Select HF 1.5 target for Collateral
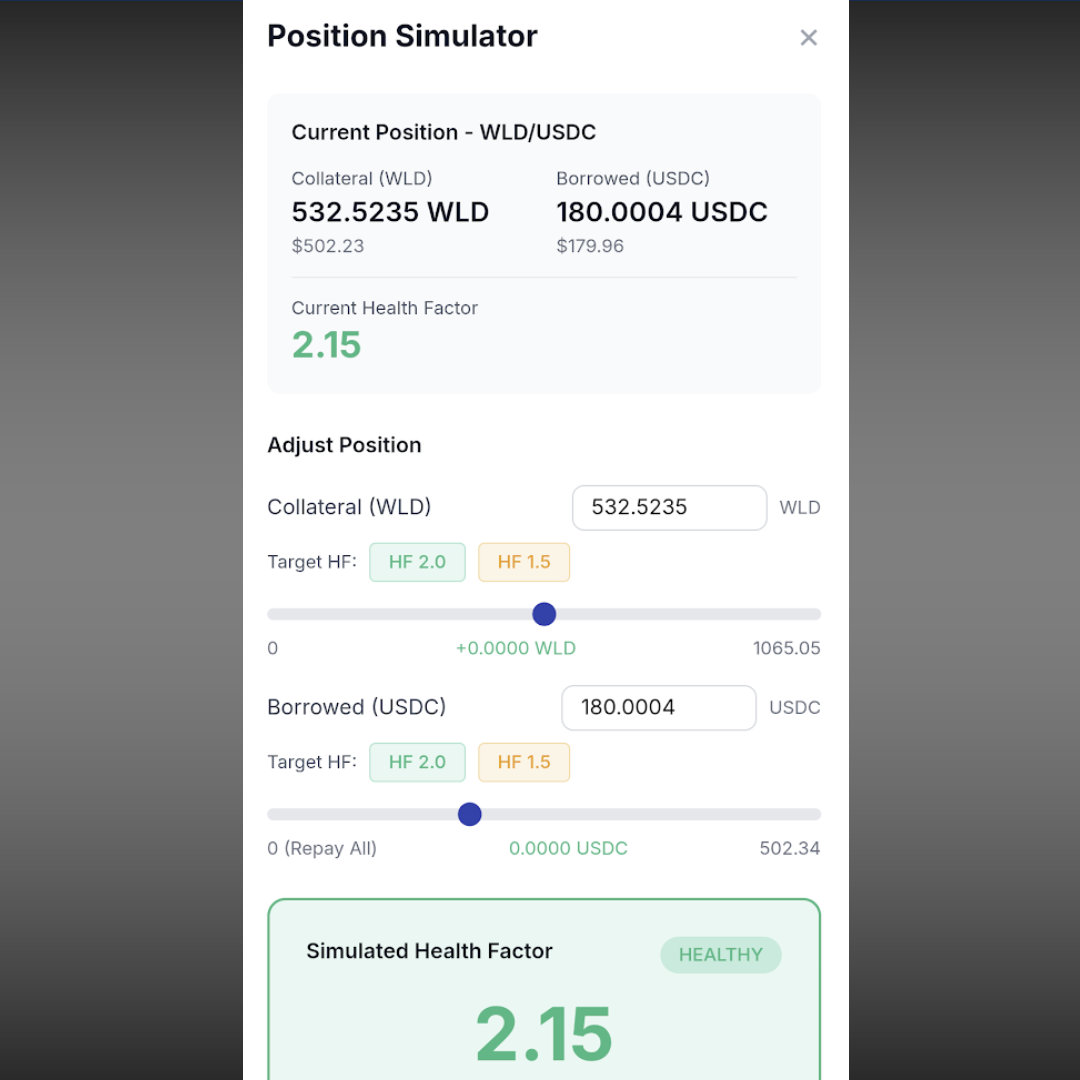 (524, 562)
